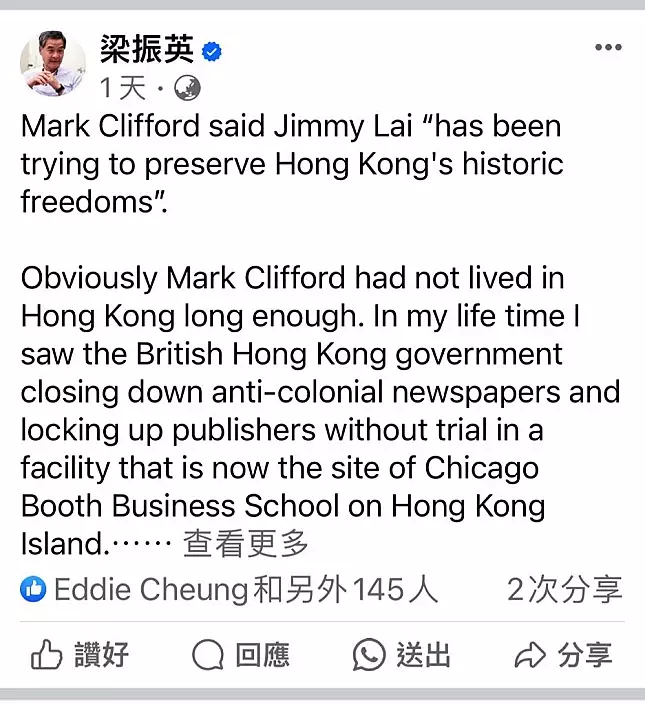Open the 2次分享 shares list
The height and width of the screenshot is (704, 645).
(564, 590)
